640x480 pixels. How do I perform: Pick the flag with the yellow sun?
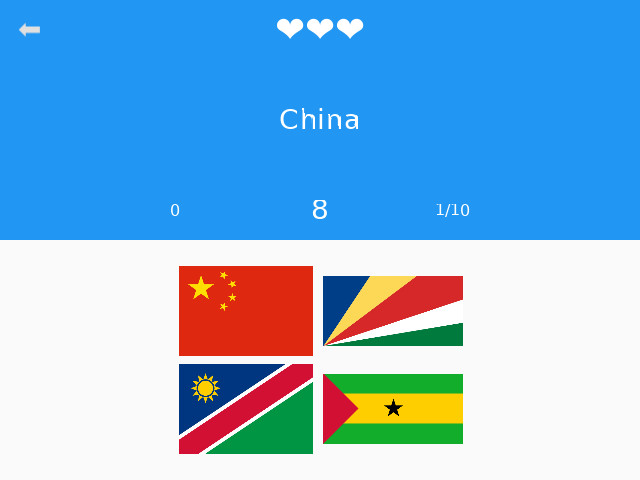pyautogui.click(x=246, y=409)
